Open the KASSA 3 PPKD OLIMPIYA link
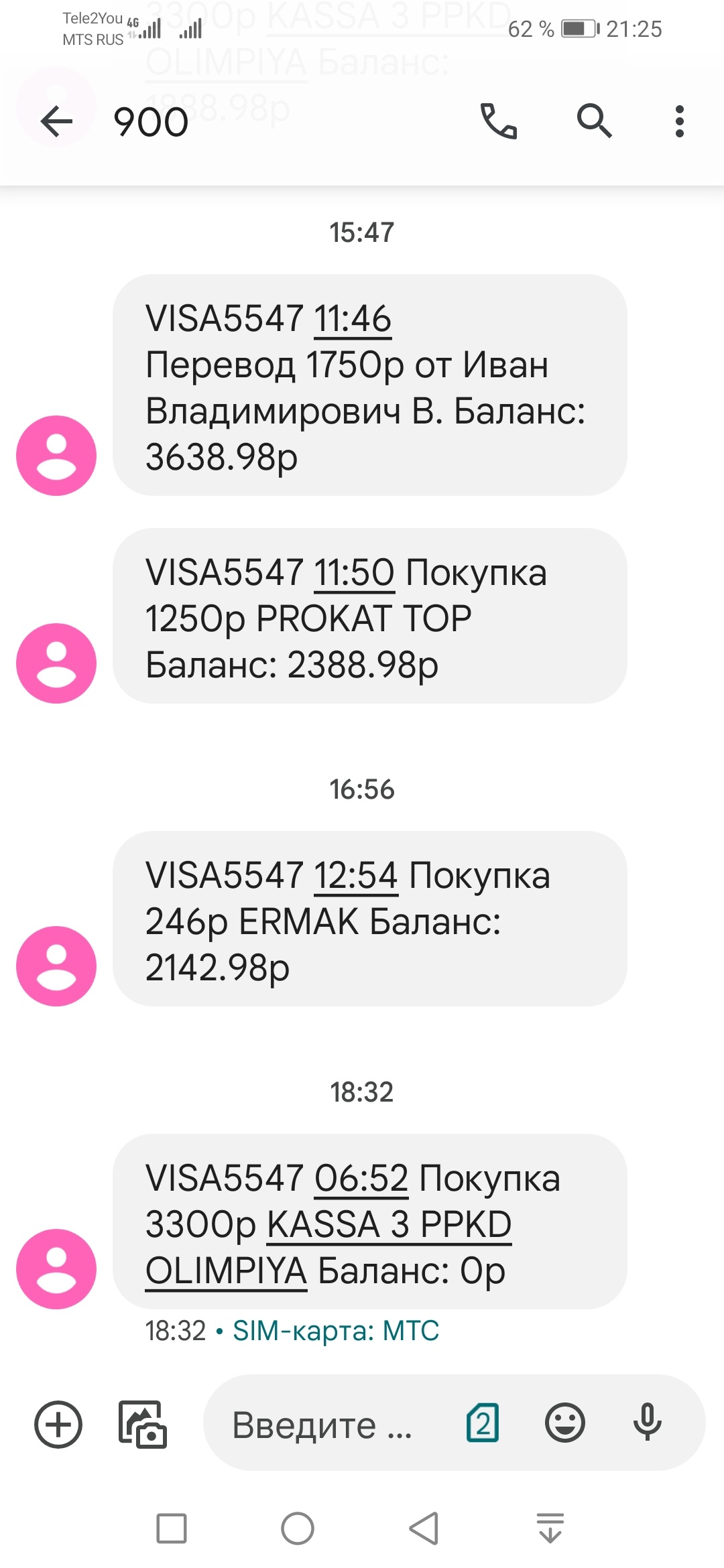Image resolution: width=724 pixels, height=1568 pixels. pyautogui.click(x=389, y=1225)
